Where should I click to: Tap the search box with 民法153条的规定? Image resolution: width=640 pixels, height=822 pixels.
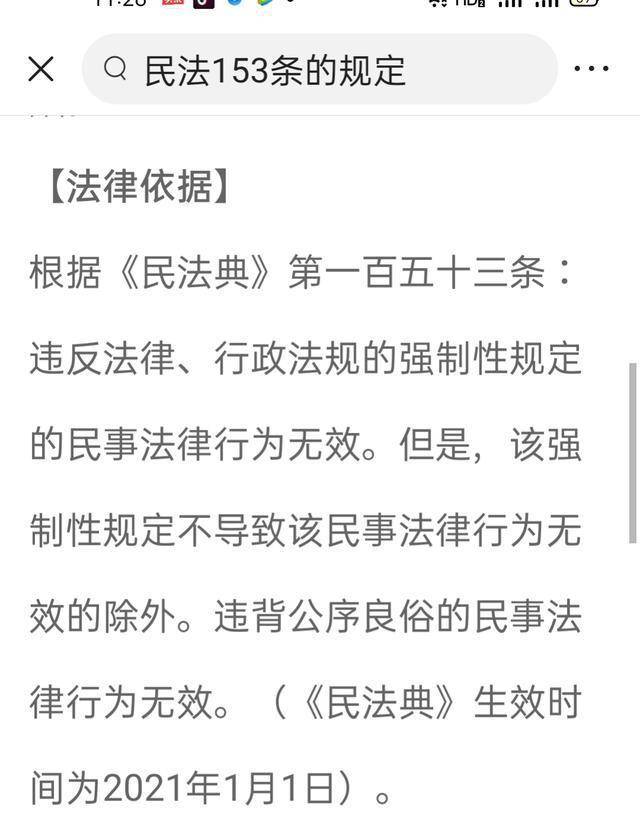(319, 69)
